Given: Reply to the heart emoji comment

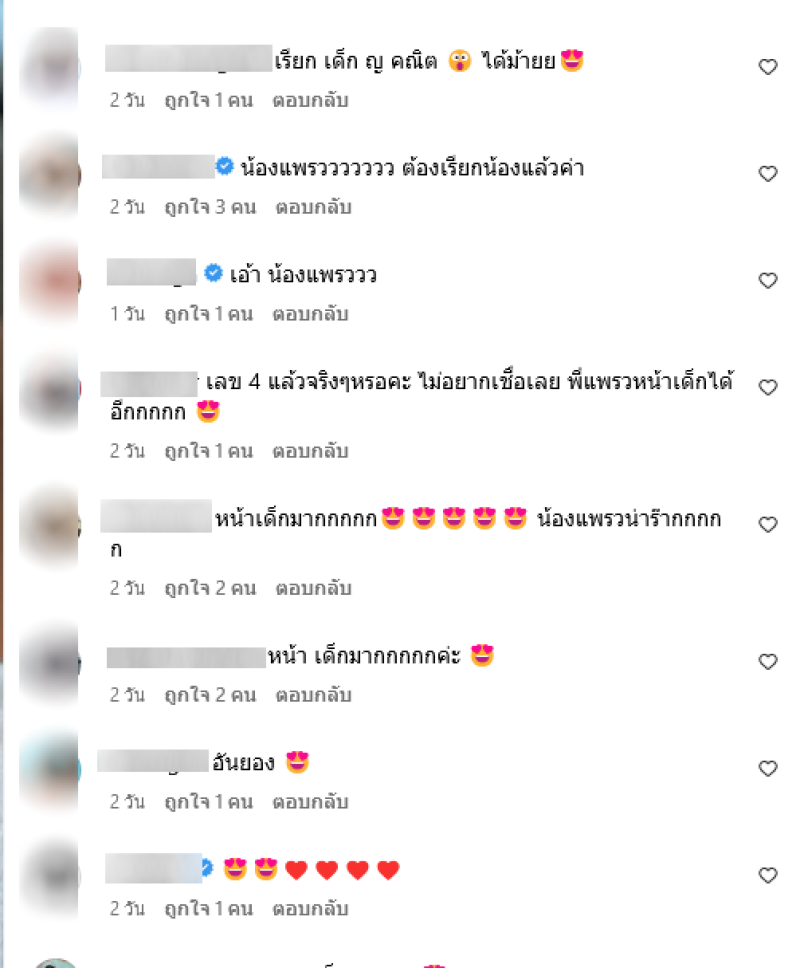Looking at the screenshot, I should click(x=311, y=910).
